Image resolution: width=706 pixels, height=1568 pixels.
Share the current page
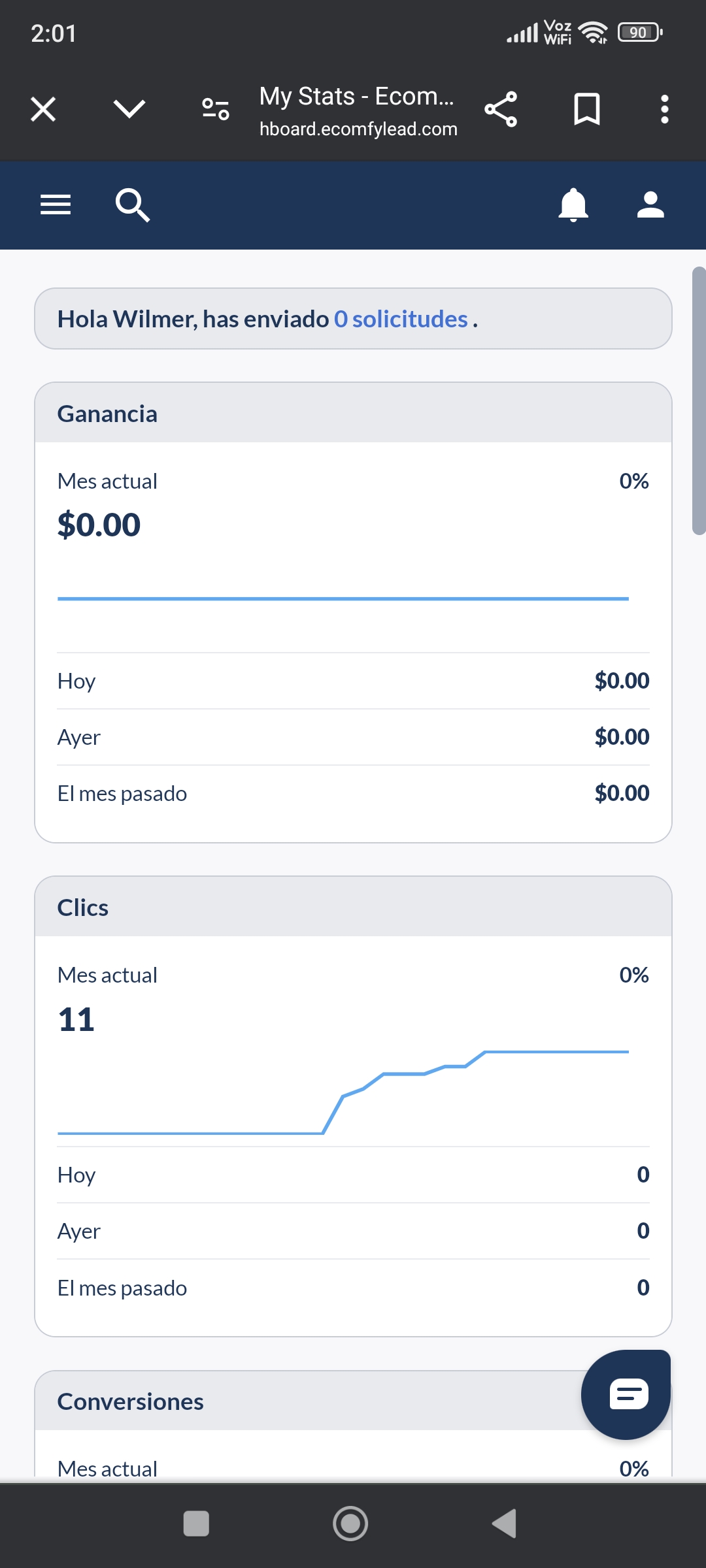point(501,109)
